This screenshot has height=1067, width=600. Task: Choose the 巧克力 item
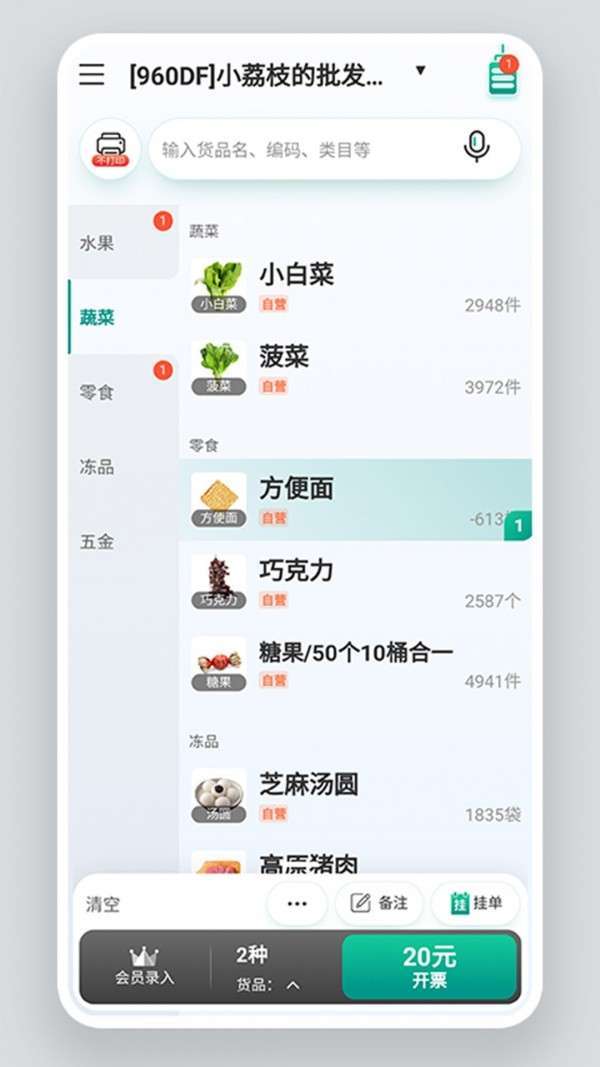355,583
